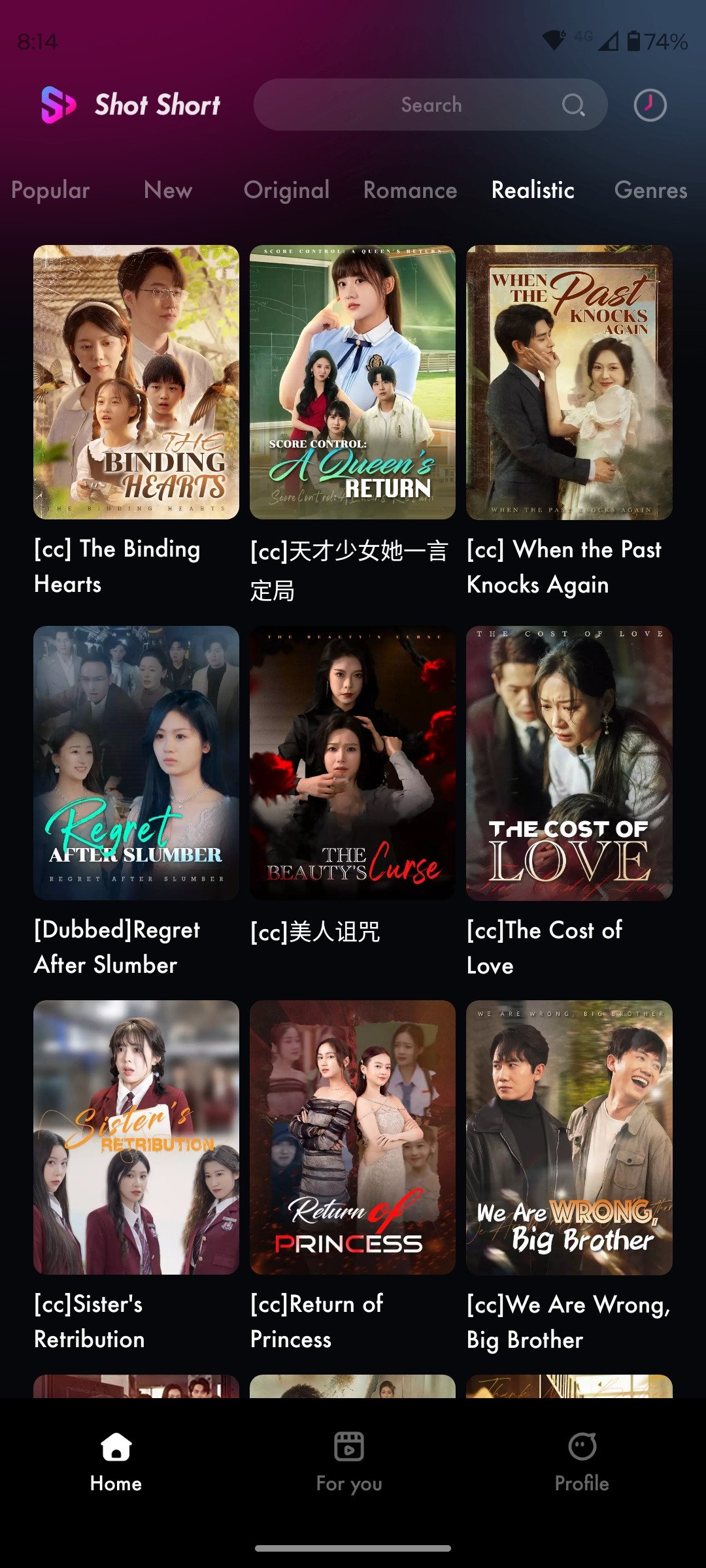Open the watch history clock icon

pyautogui.click(x=650, y=105)
